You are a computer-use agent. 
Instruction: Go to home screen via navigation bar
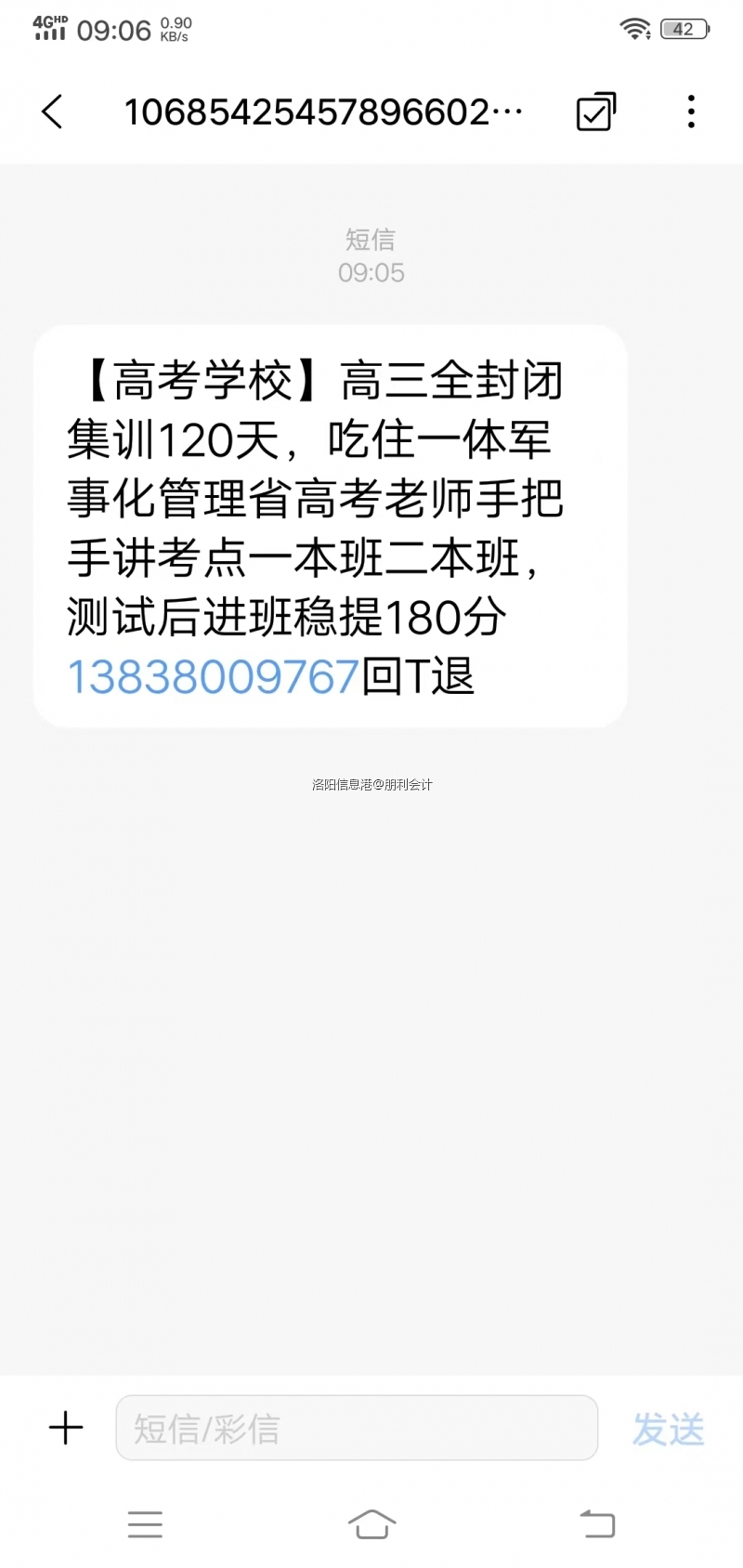371,1524
